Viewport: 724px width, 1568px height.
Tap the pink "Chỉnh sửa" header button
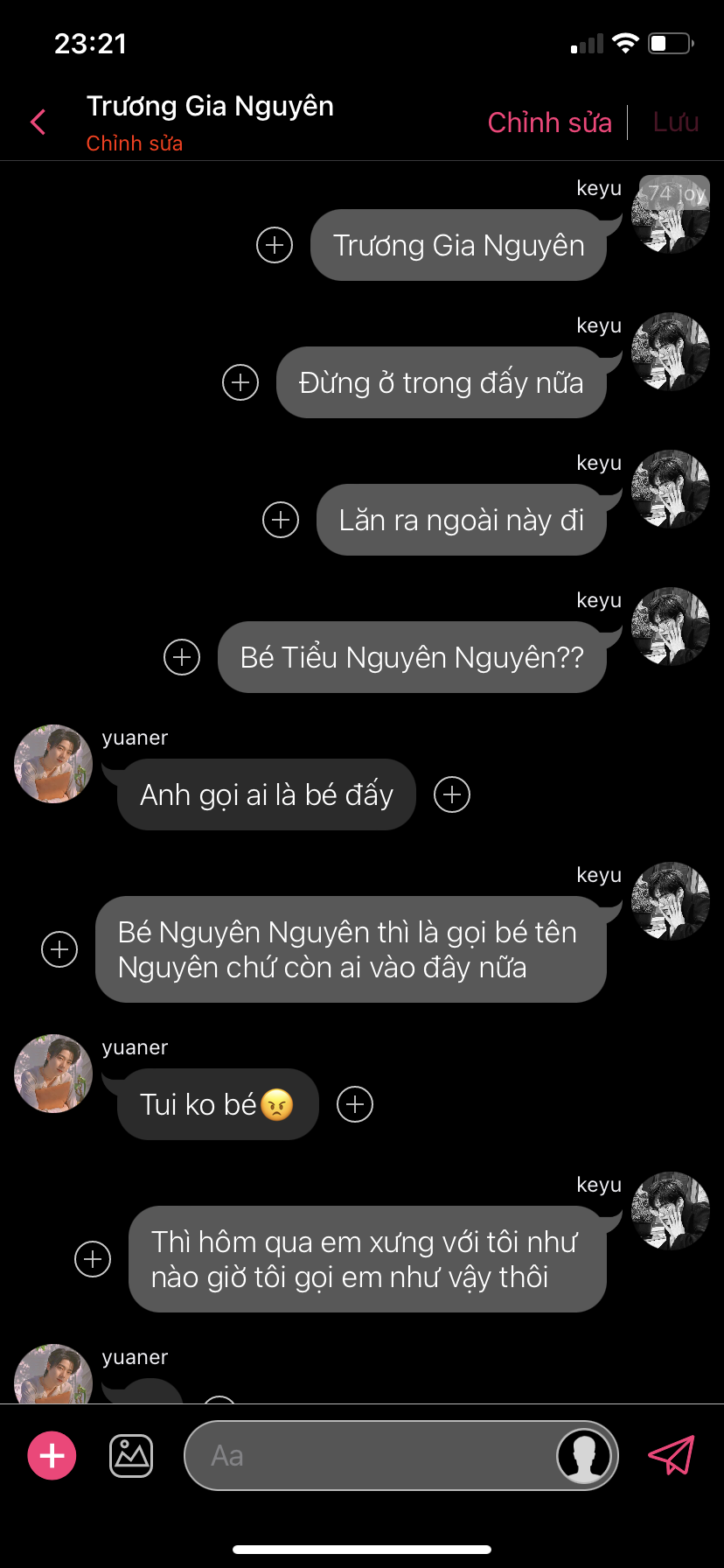[549, 122]
